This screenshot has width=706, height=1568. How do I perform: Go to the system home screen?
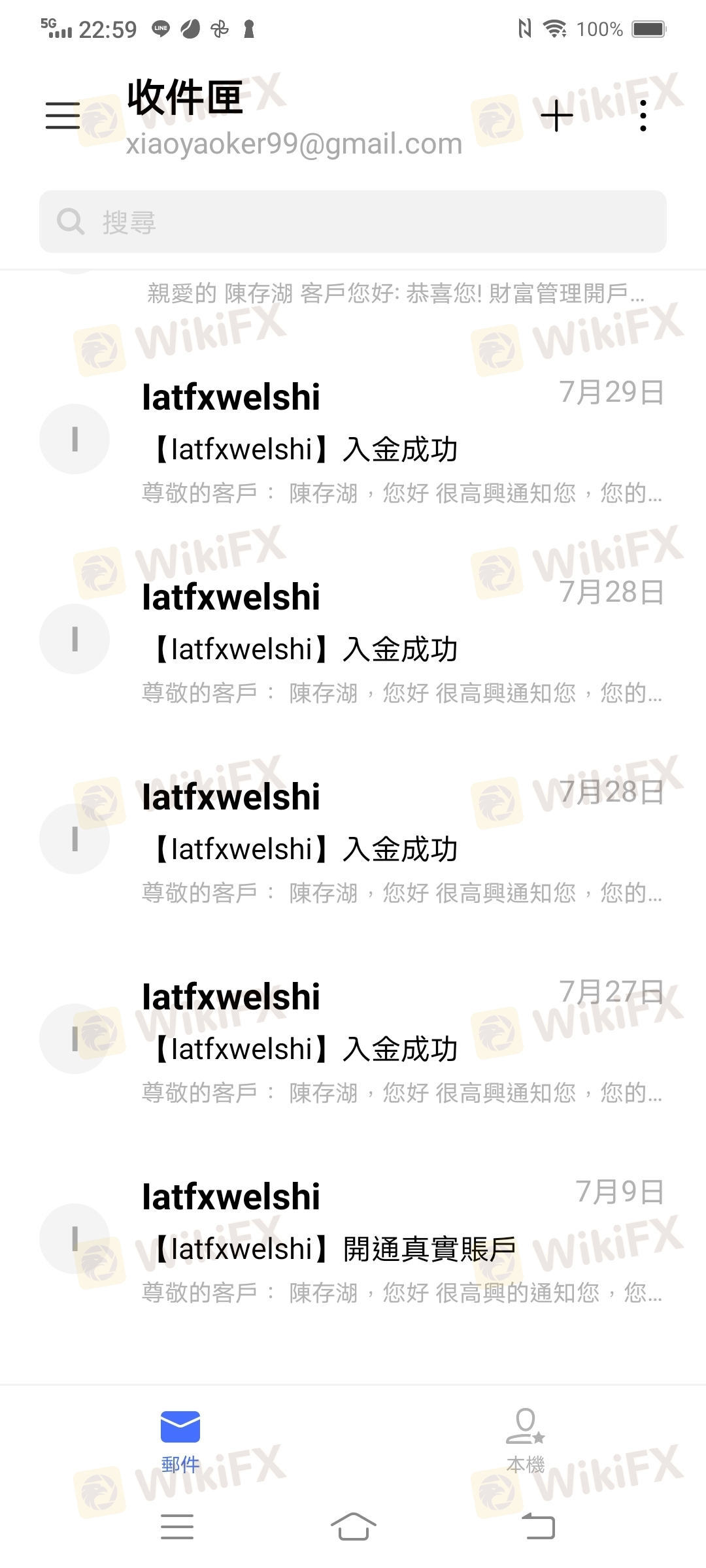tap(353, 1526)
